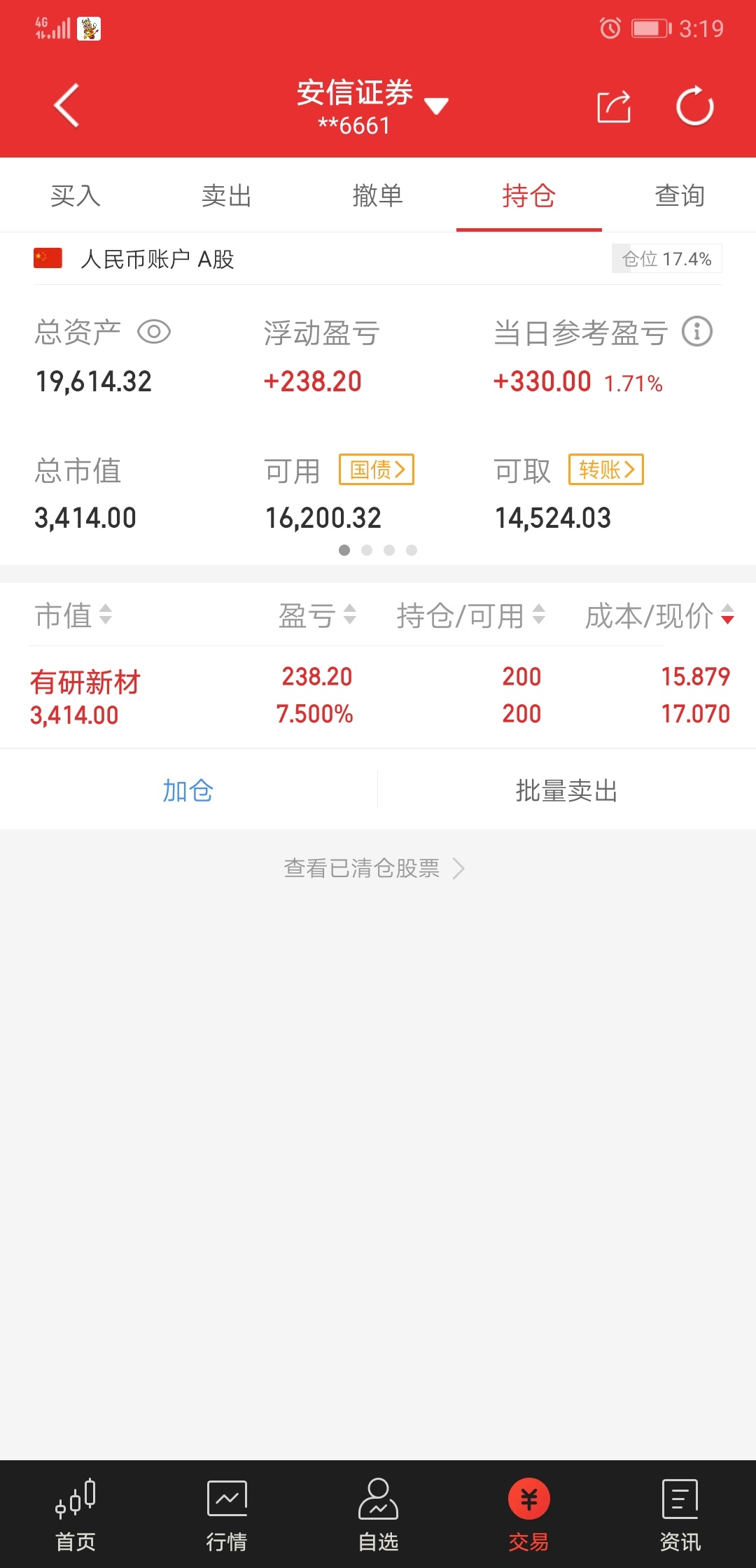The width and height of the screenshot is (756, 1568).
Task: Go back using the top-left arrow
Action: tap(66, 106)
